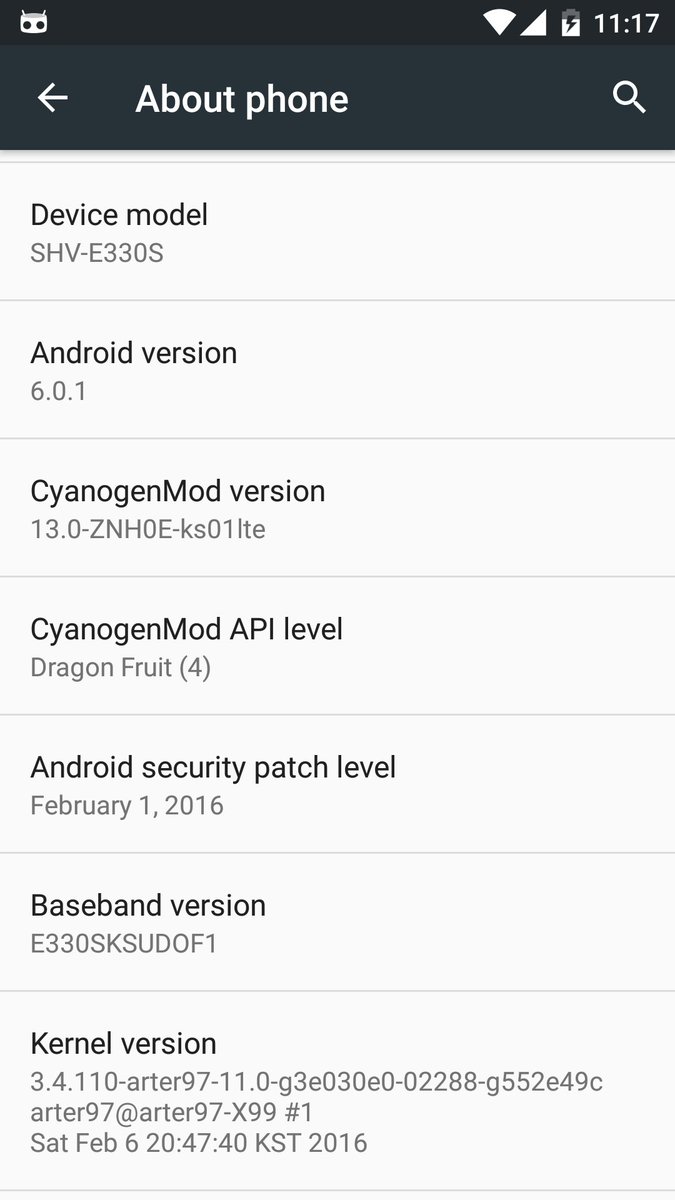Tap the Device model row

click(x=337, y=232)
